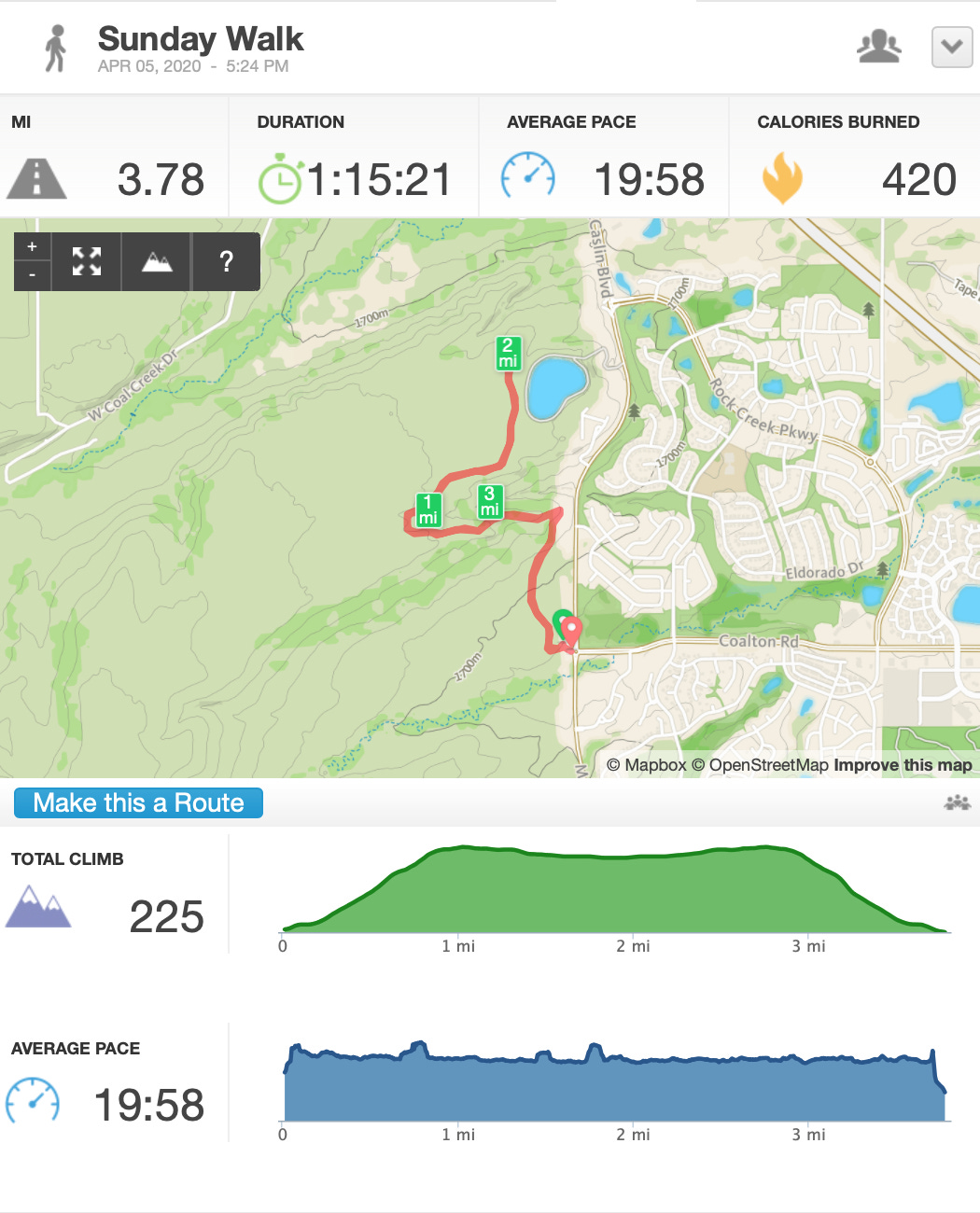
Task: Zoom out on the map
Action: pyautogui.click(x=32, y=276)
